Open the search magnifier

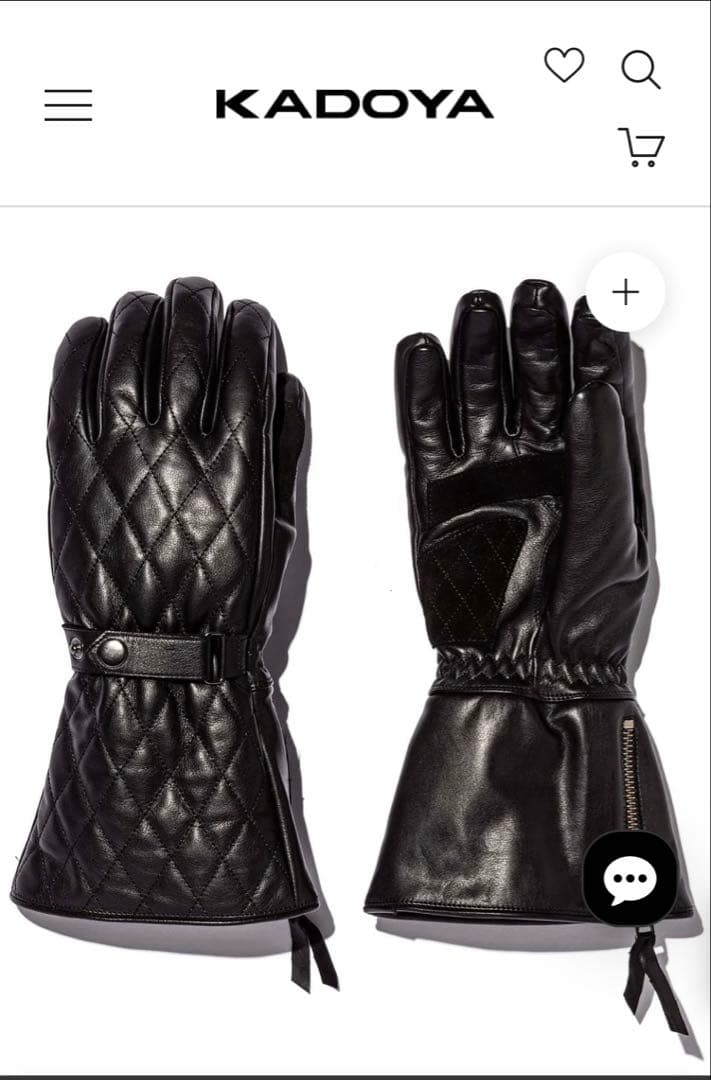(640, 70)
